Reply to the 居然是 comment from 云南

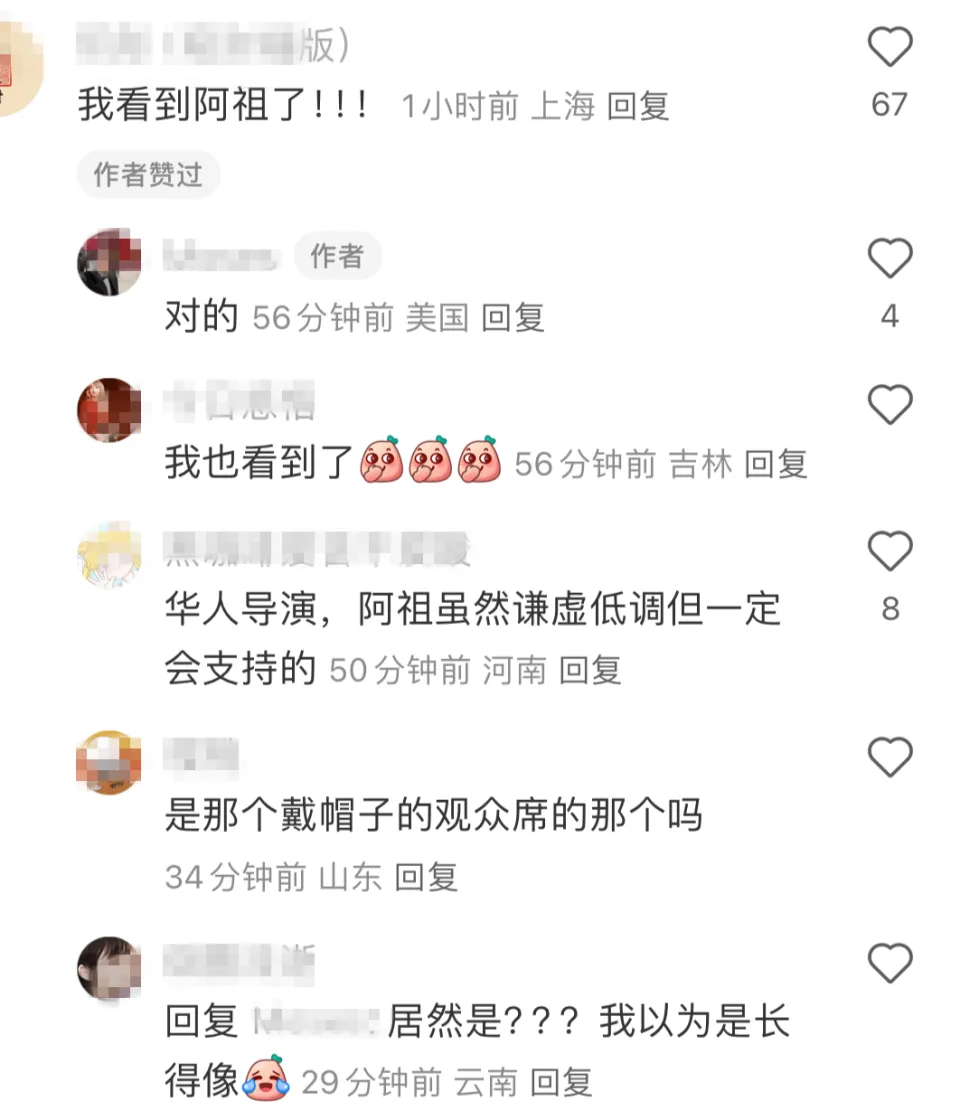point(561,1082)
